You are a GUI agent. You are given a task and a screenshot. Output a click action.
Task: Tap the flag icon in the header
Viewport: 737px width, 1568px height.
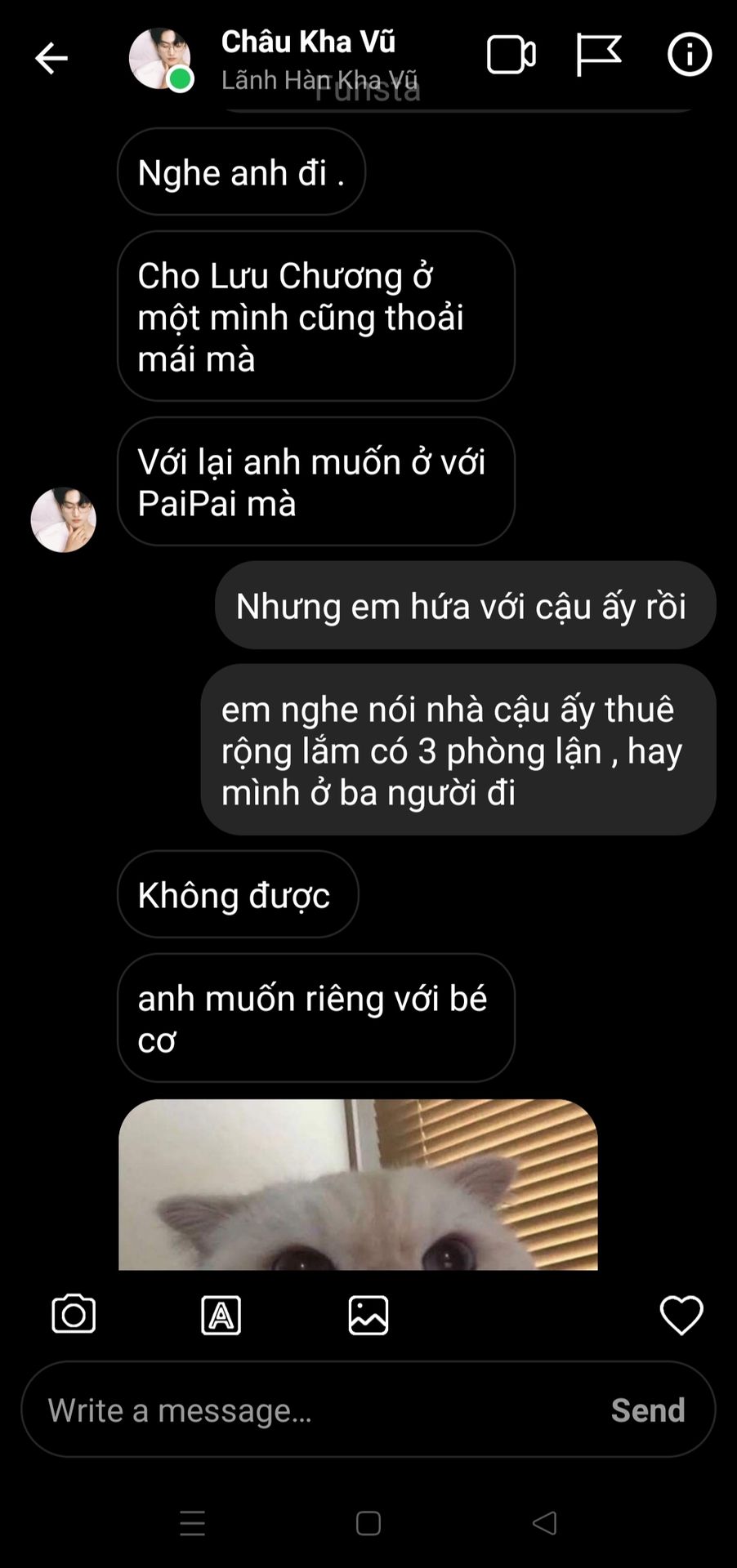[598, 56]
